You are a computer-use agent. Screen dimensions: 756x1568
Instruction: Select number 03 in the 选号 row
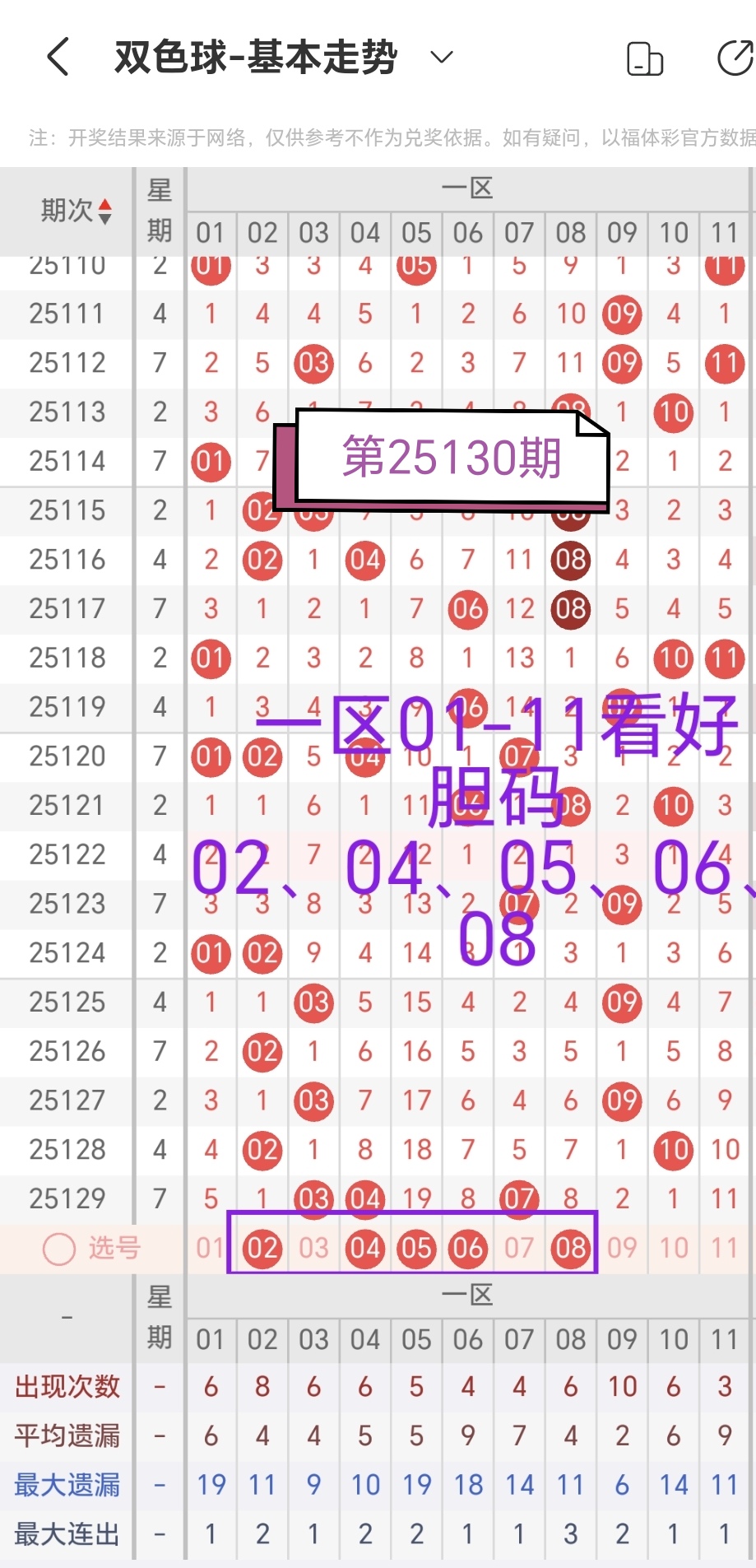point(313,1248)
